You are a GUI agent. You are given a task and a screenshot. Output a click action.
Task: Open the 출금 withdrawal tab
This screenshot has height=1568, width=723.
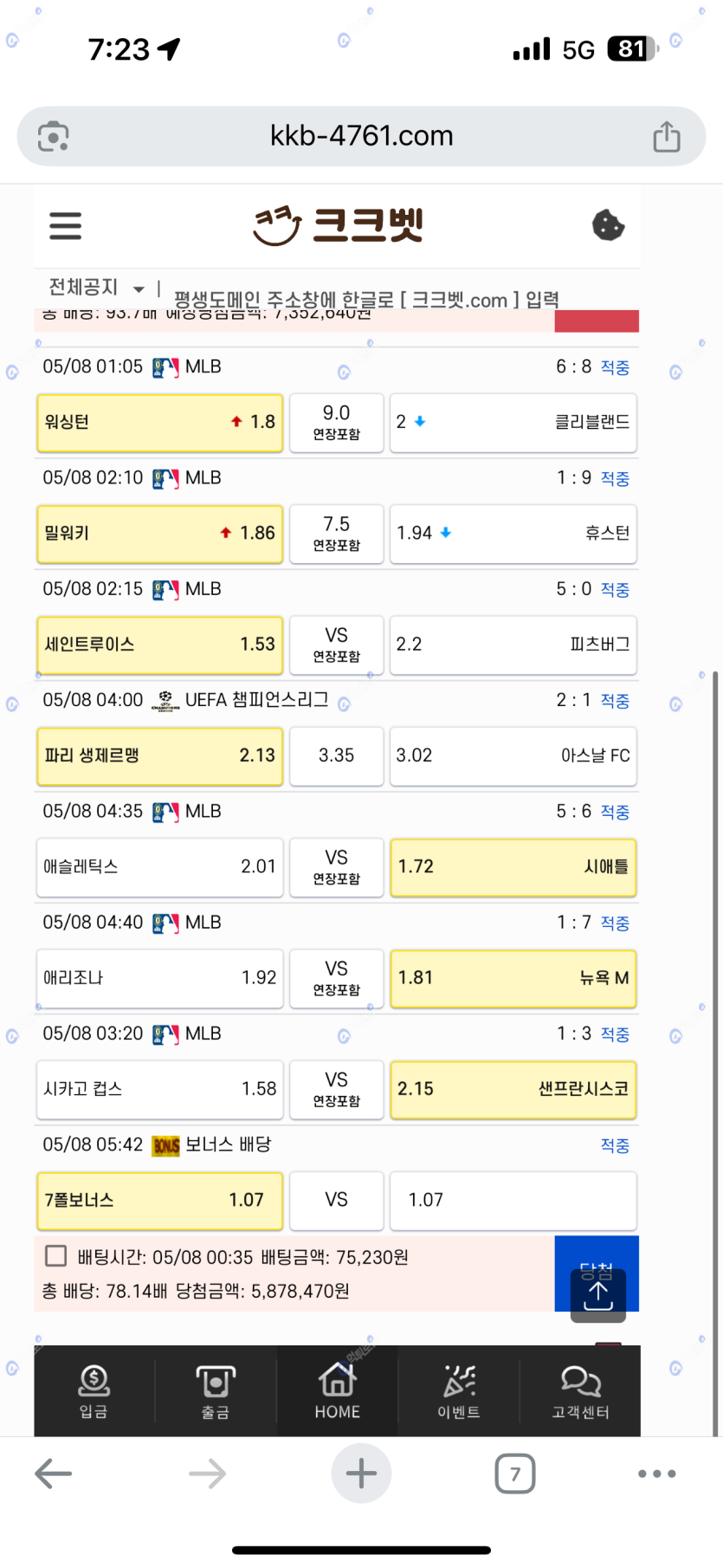(216, 1390)
